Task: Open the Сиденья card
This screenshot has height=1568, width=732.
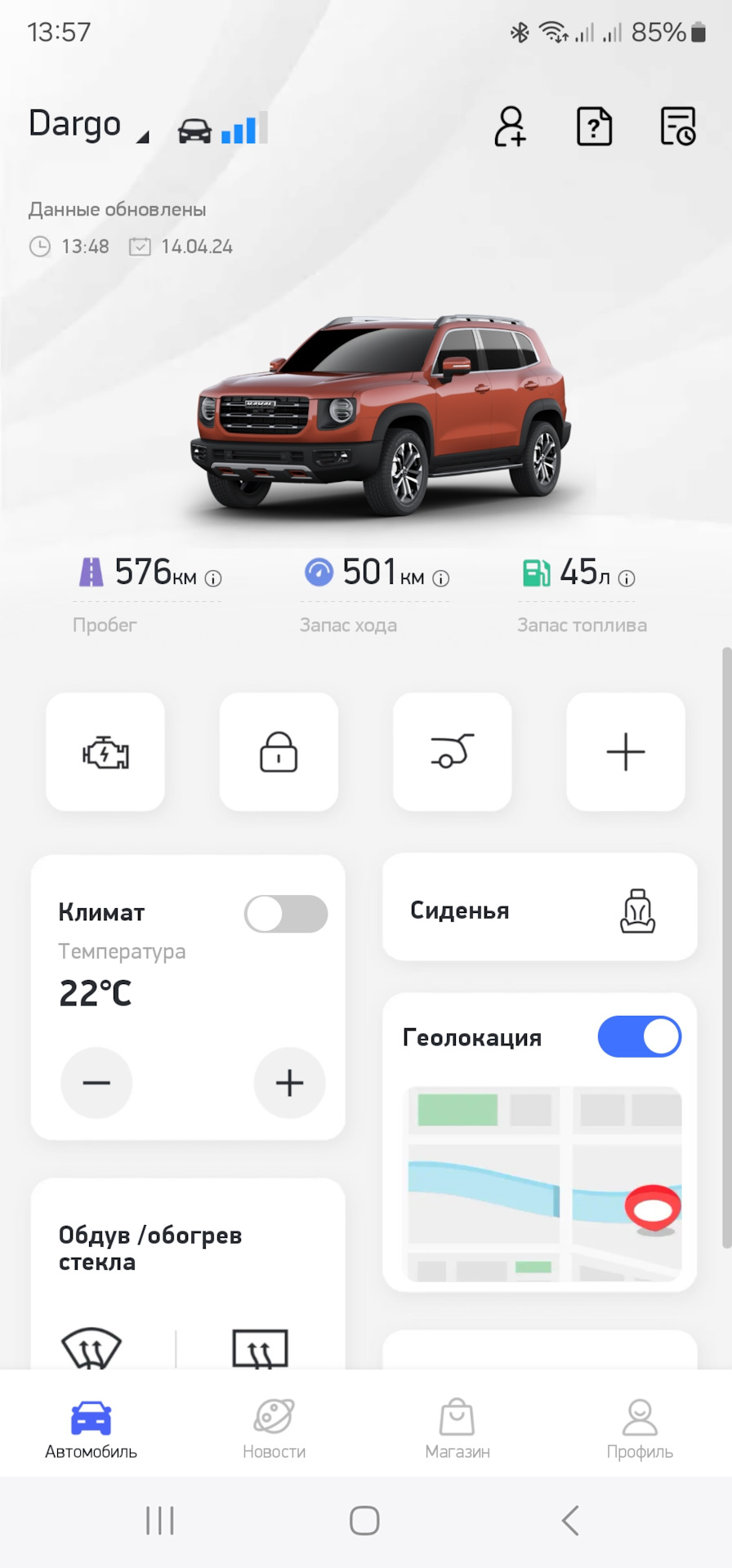Action: coord(539,908)
